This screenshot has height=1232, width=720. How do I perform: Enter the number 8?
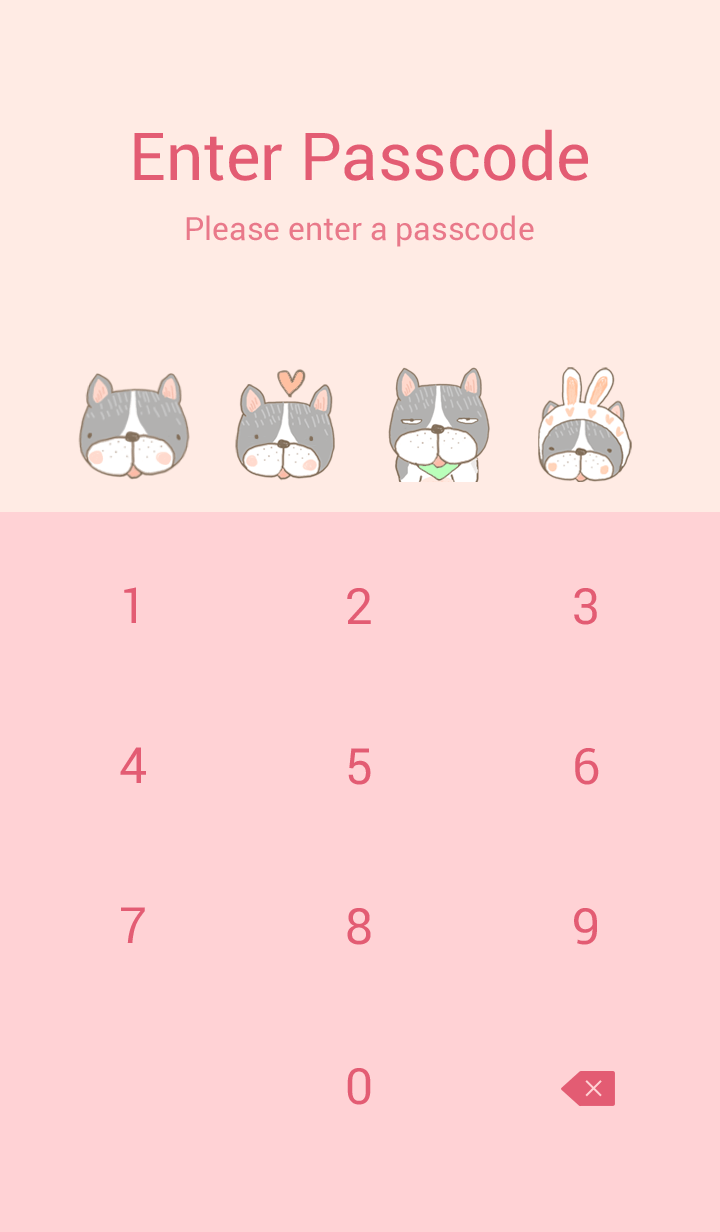click(x=359, y=927)
